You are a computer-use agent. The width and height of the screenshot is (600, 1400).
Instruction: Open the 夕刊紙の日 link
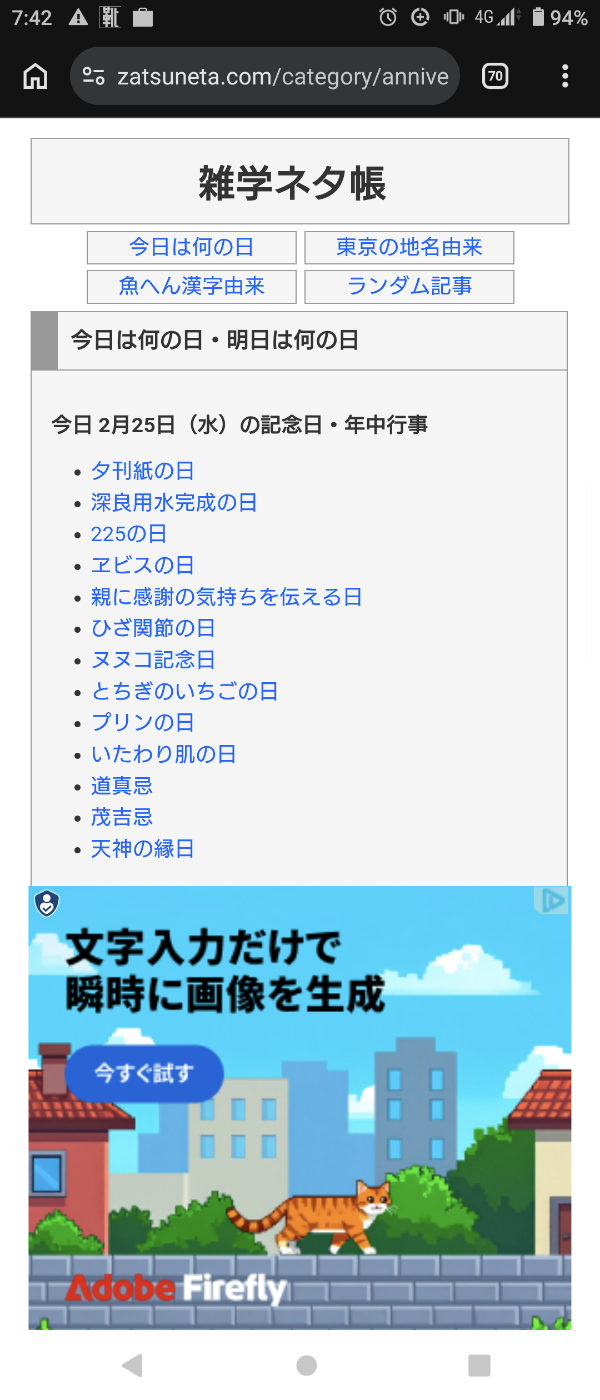(142, 471)
